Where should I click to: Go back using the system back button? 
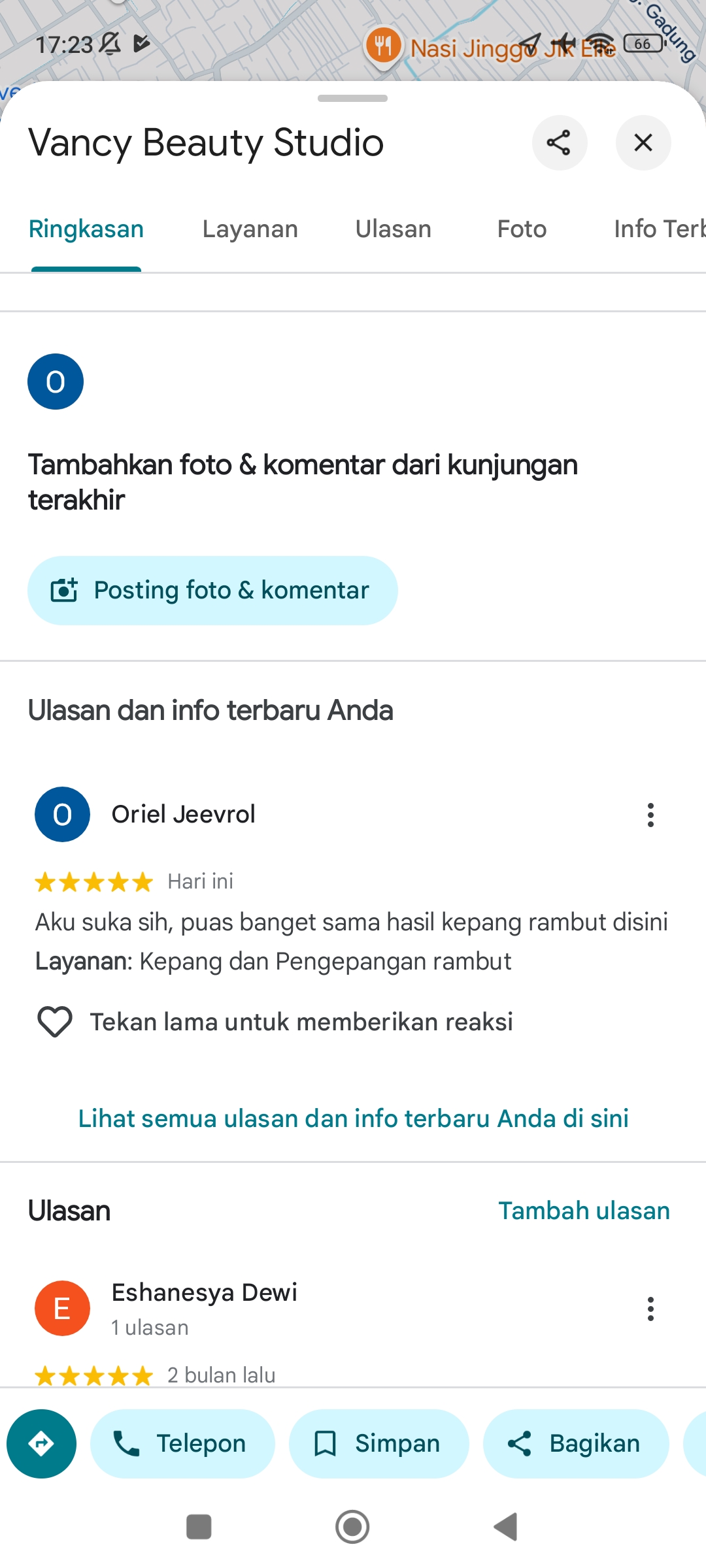505,1527
